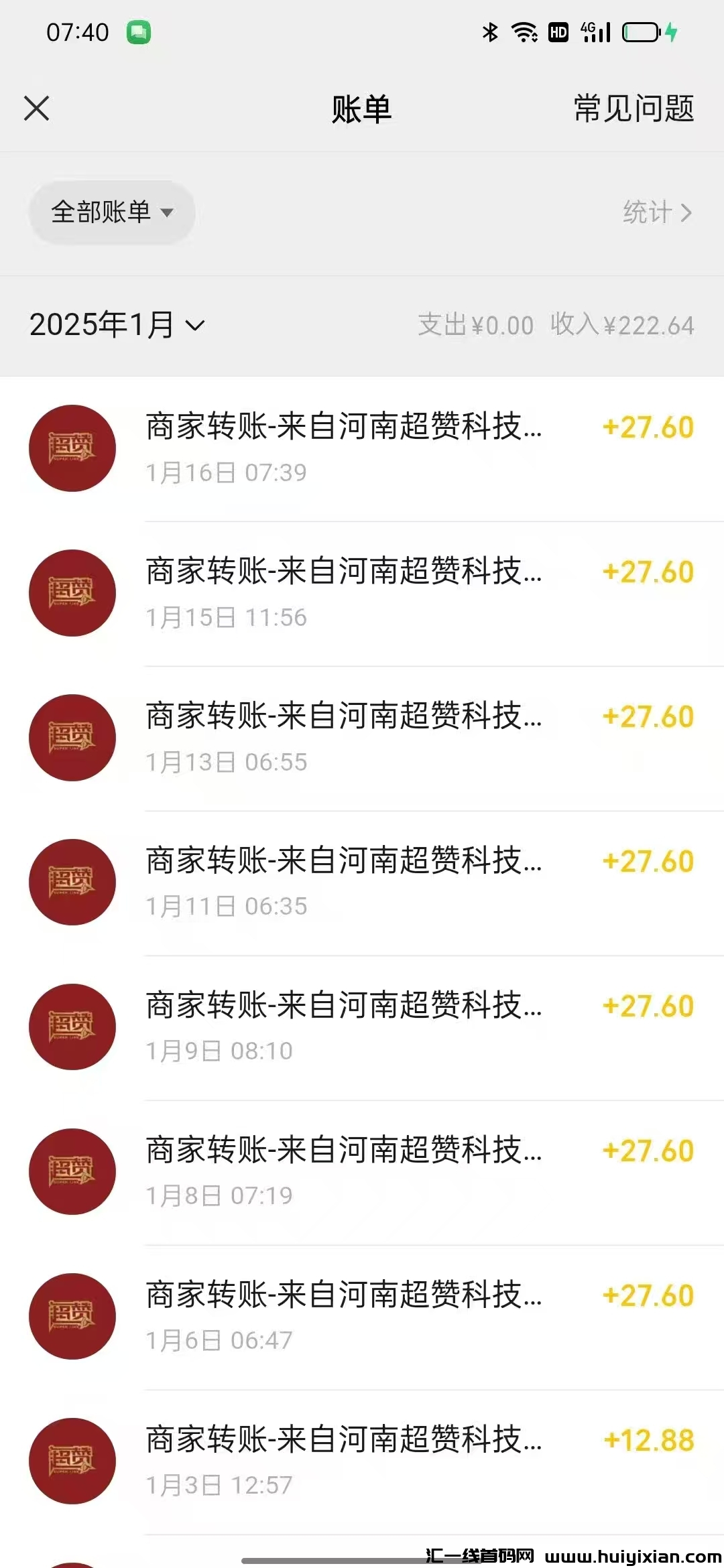The width and height of the screenshot is (724, 1568).
Task: Tap the 超赞 logo on the January 9 transaction
Action: point(72,1027)
